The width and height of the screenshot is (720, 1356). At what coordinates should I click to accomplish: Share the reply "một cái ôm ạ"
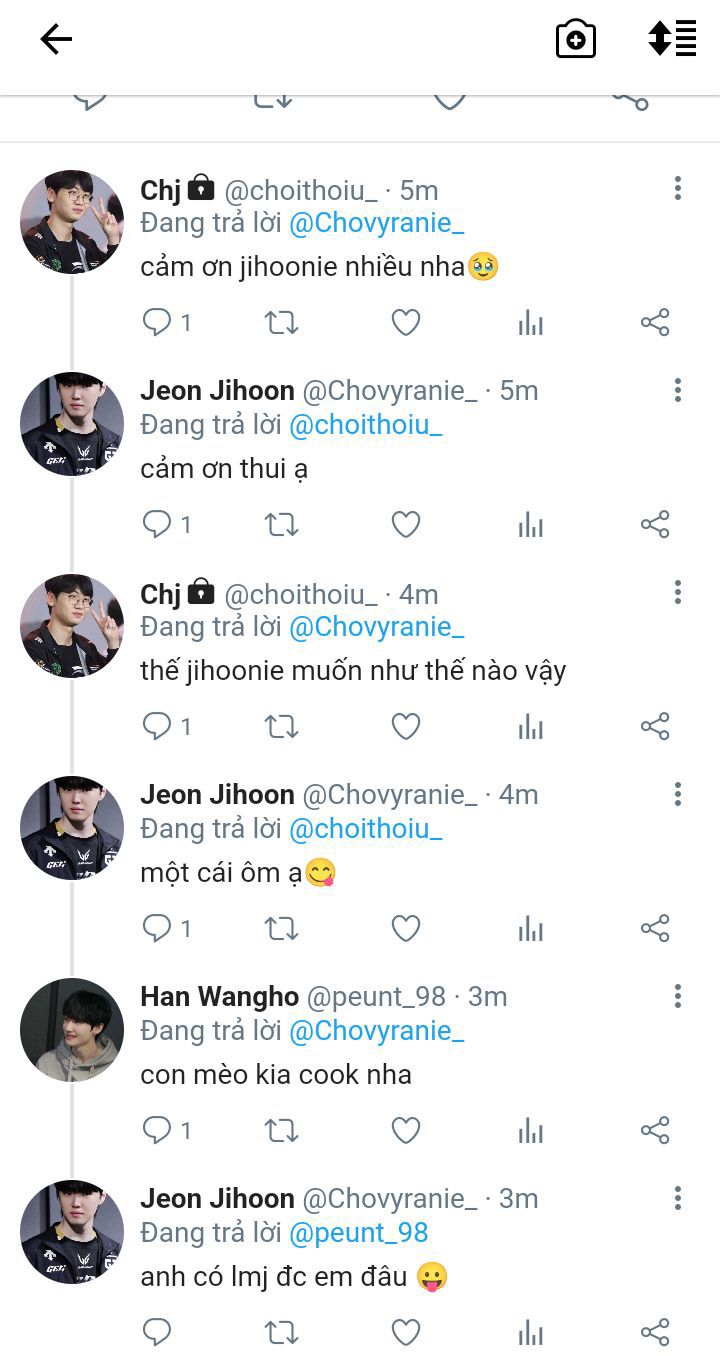coord(654,928)
